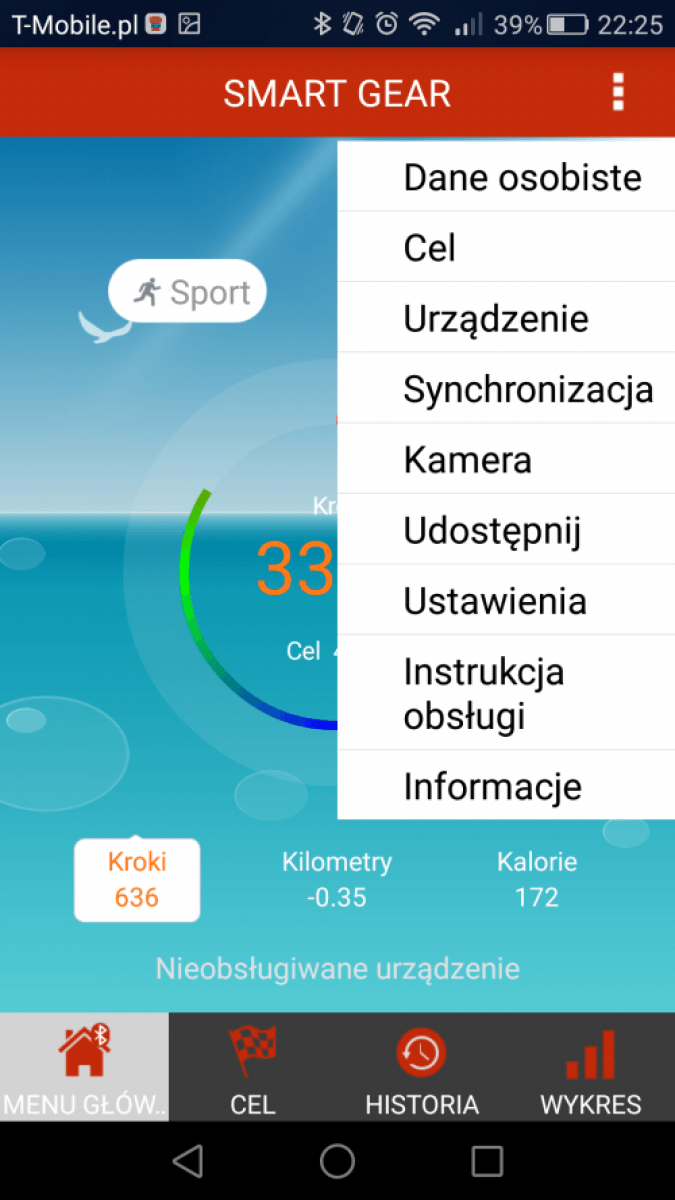Open the Informacje entry
The height and width of the screenshot is (1200, 675).
coord(506,786)
